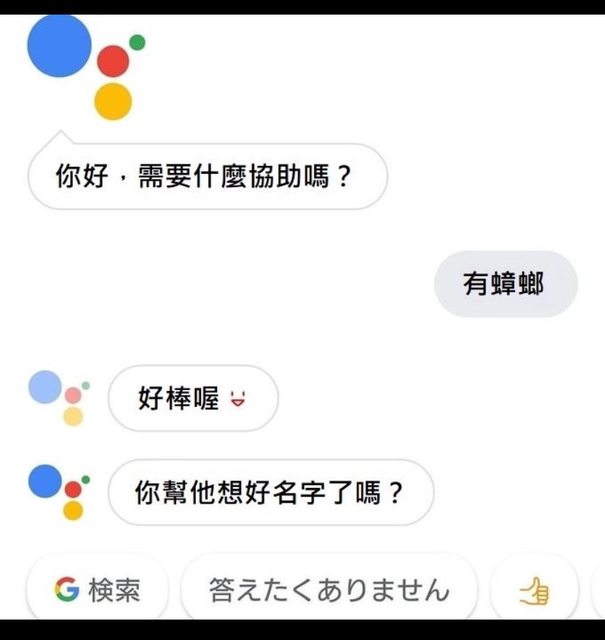Screen dimensions: 605x640
Task: Select the 答えたくありません reply chip
Action: point(329,590)
